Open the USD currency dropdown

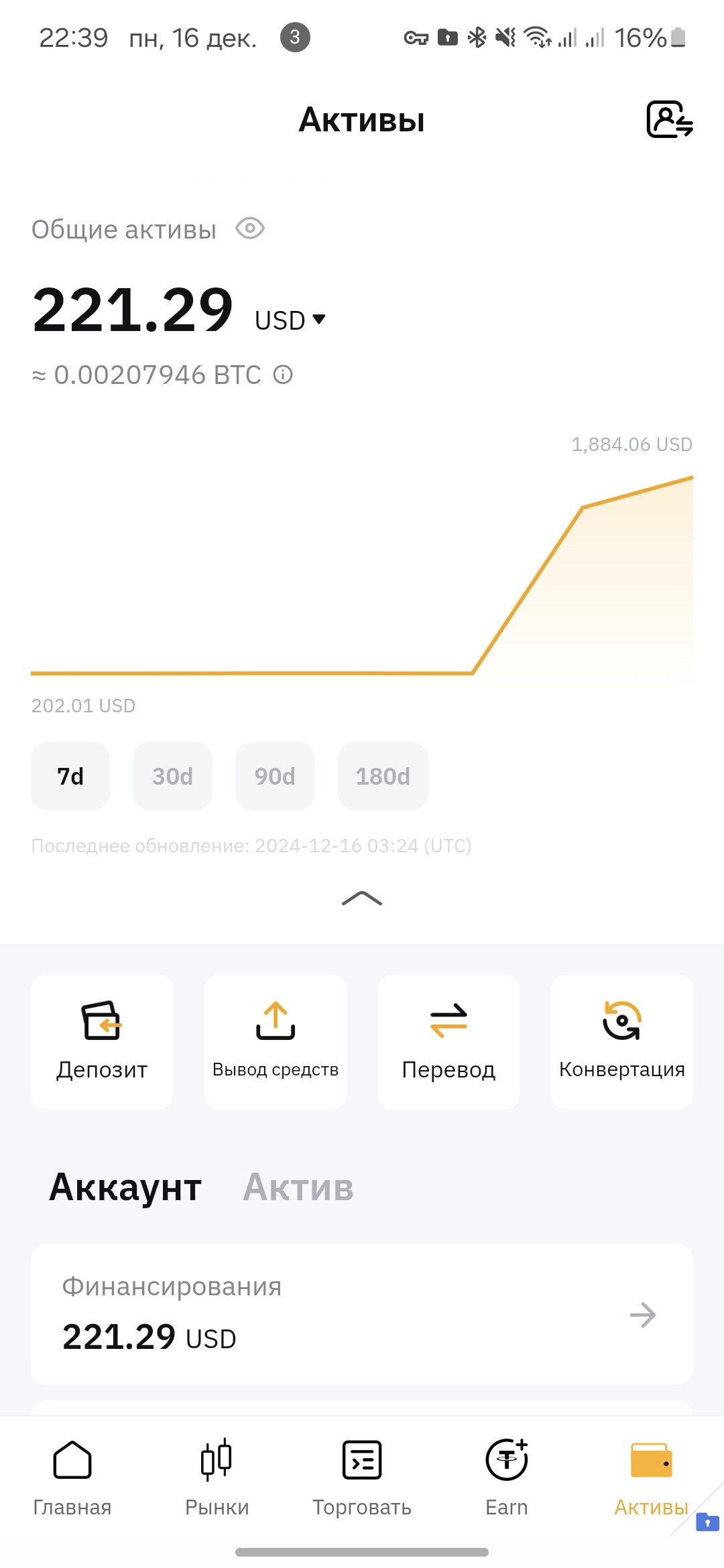[290, 320]
